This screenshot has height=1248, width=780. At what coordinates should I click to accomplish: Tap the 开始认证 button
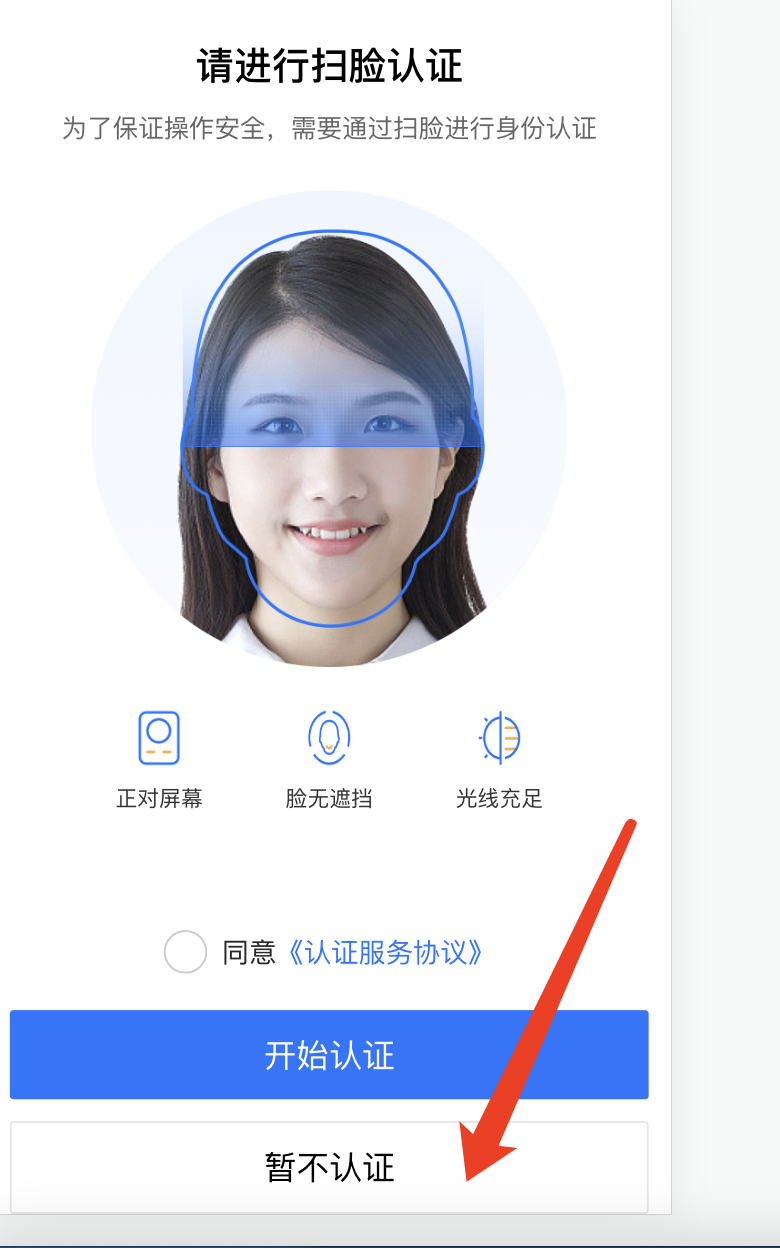tap(329, 1055)
